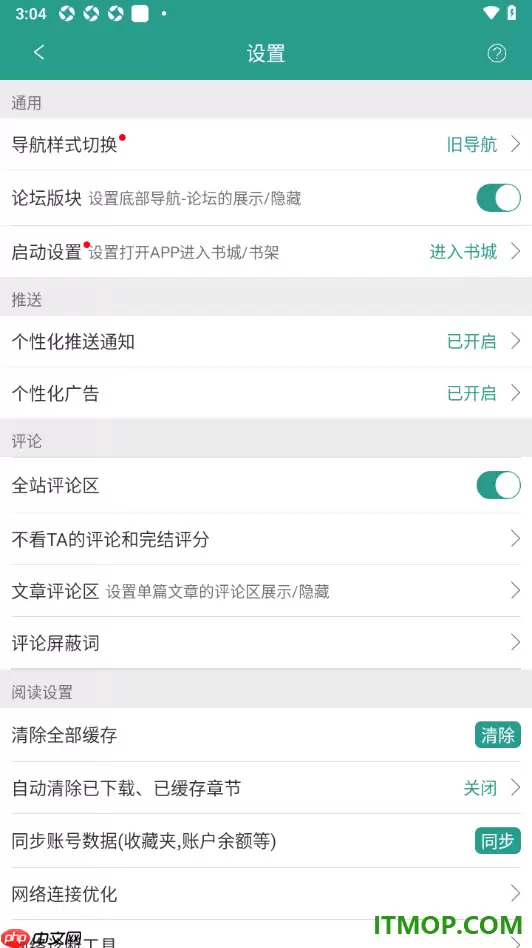Open 启动设置 row

pyautogui.click(x=266, y=252)
